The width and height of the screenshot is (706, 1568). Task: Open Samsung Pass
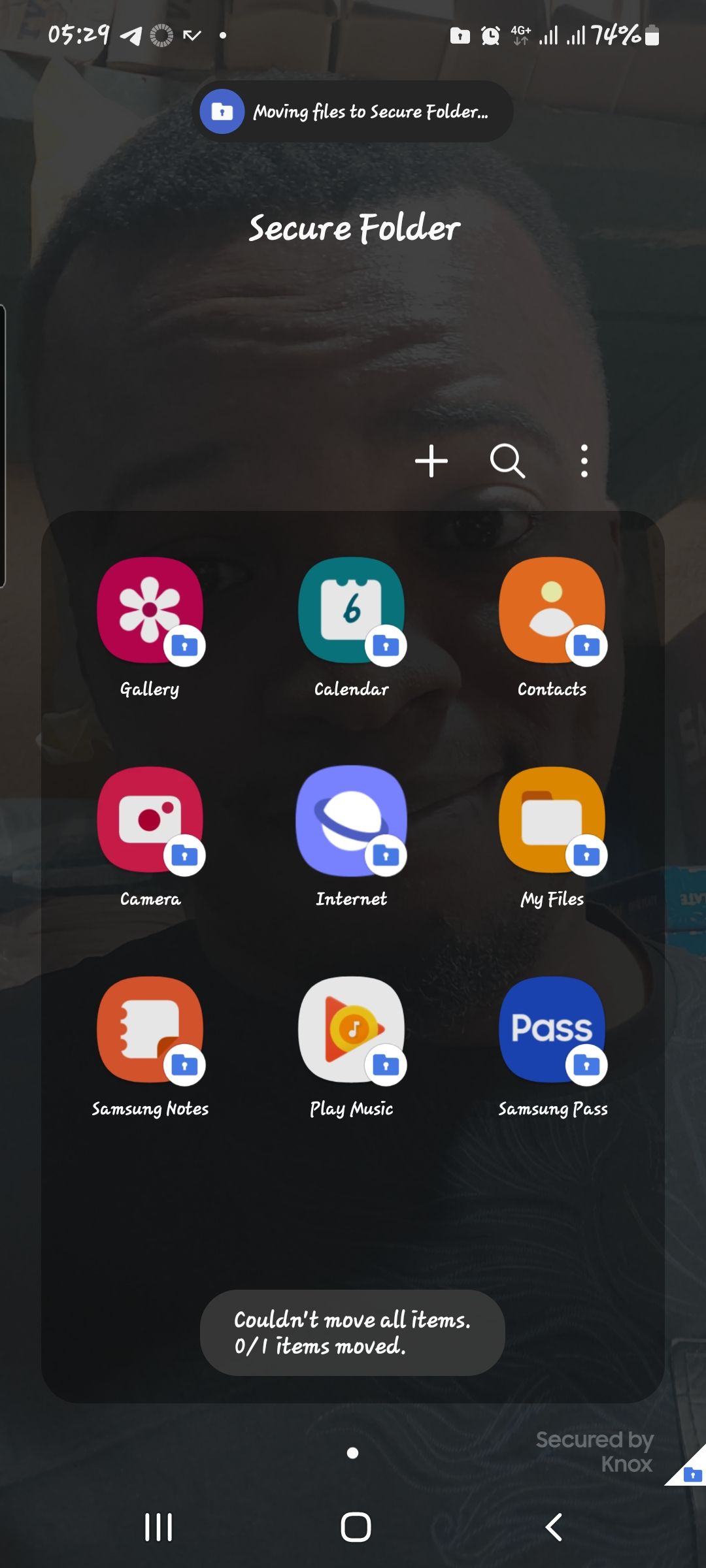[x=552, y=1030]
